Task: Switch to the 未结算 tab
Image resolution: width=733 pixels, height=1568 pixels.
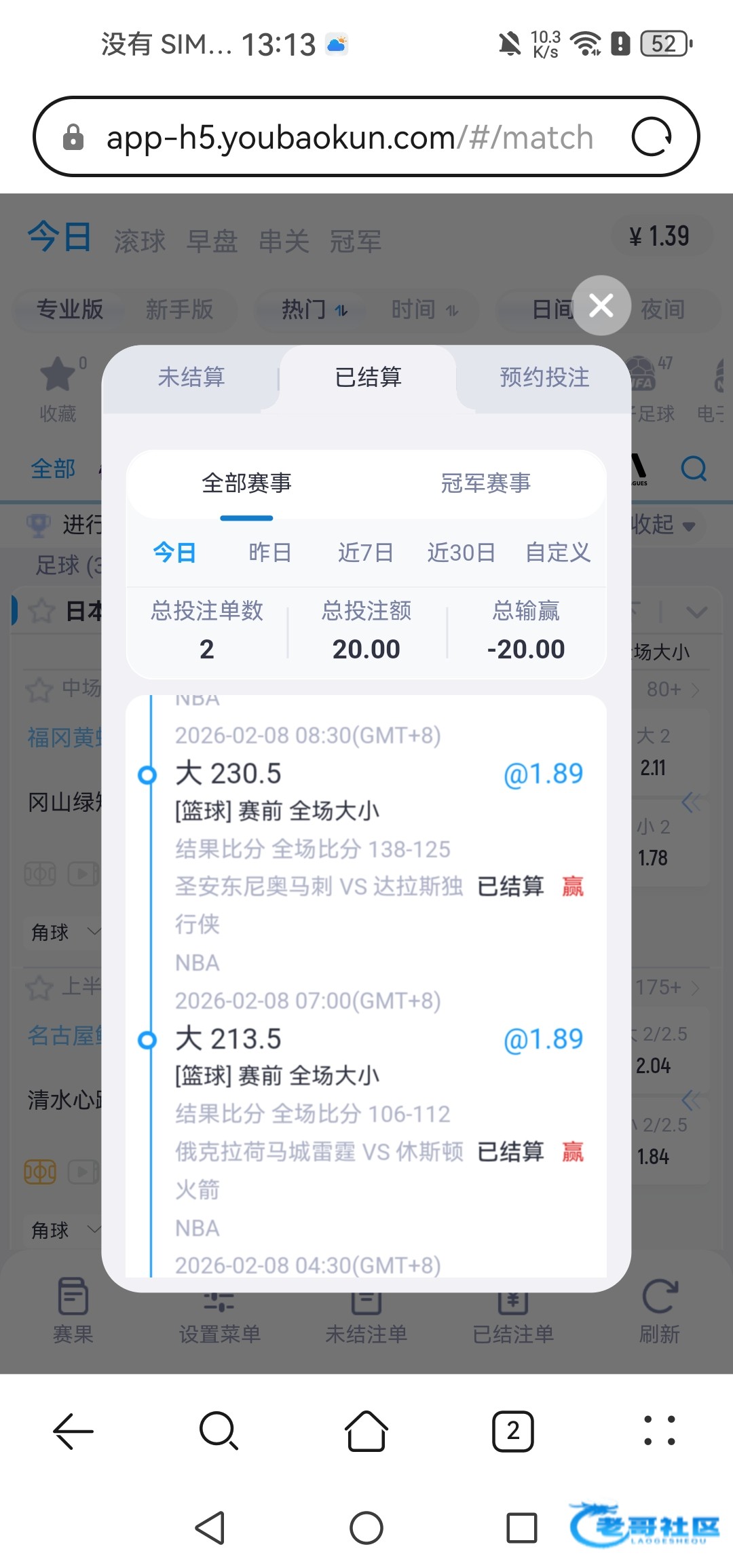Action: pyautogui.click(x=191, y=377)
